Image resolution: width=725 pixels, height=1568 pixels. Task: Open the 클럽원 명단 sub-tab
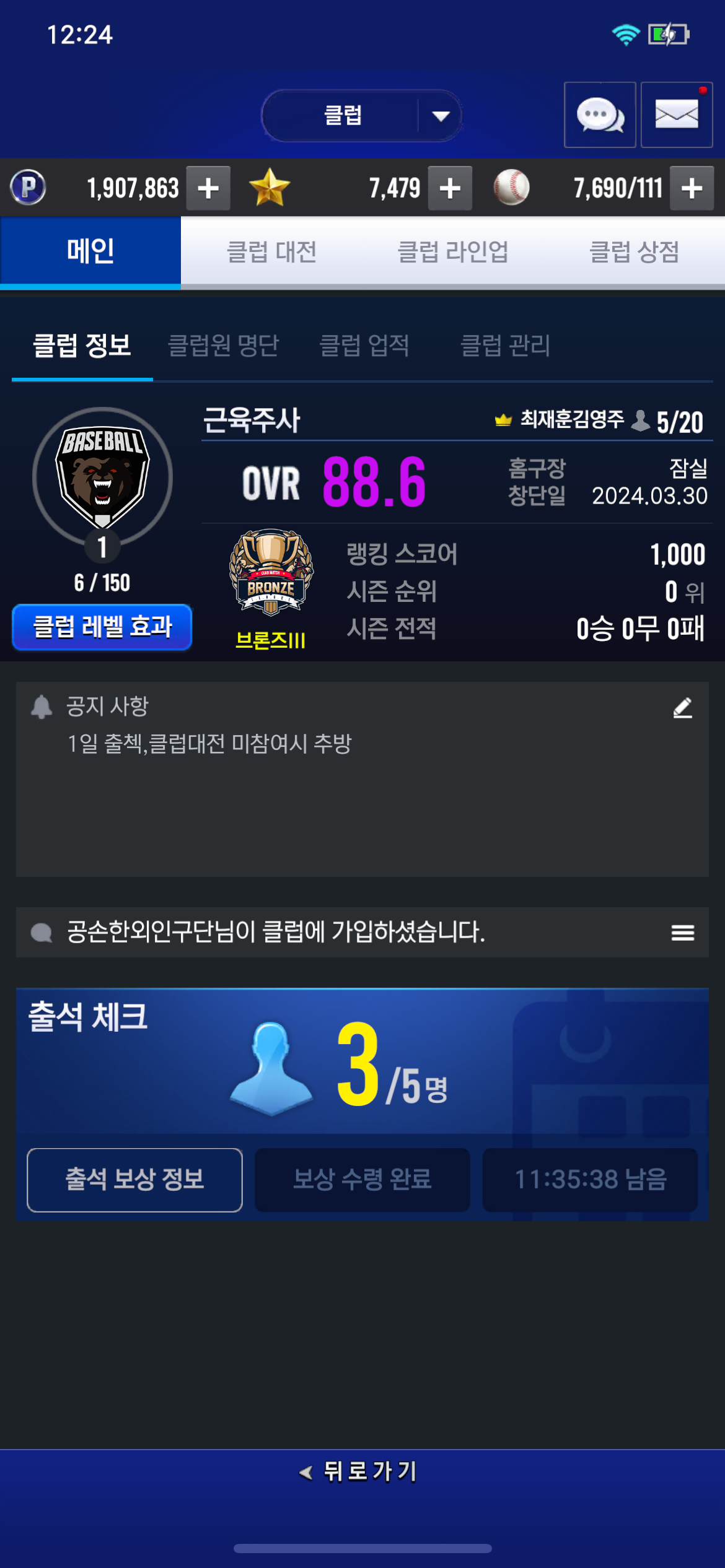[x=223, y=346]
